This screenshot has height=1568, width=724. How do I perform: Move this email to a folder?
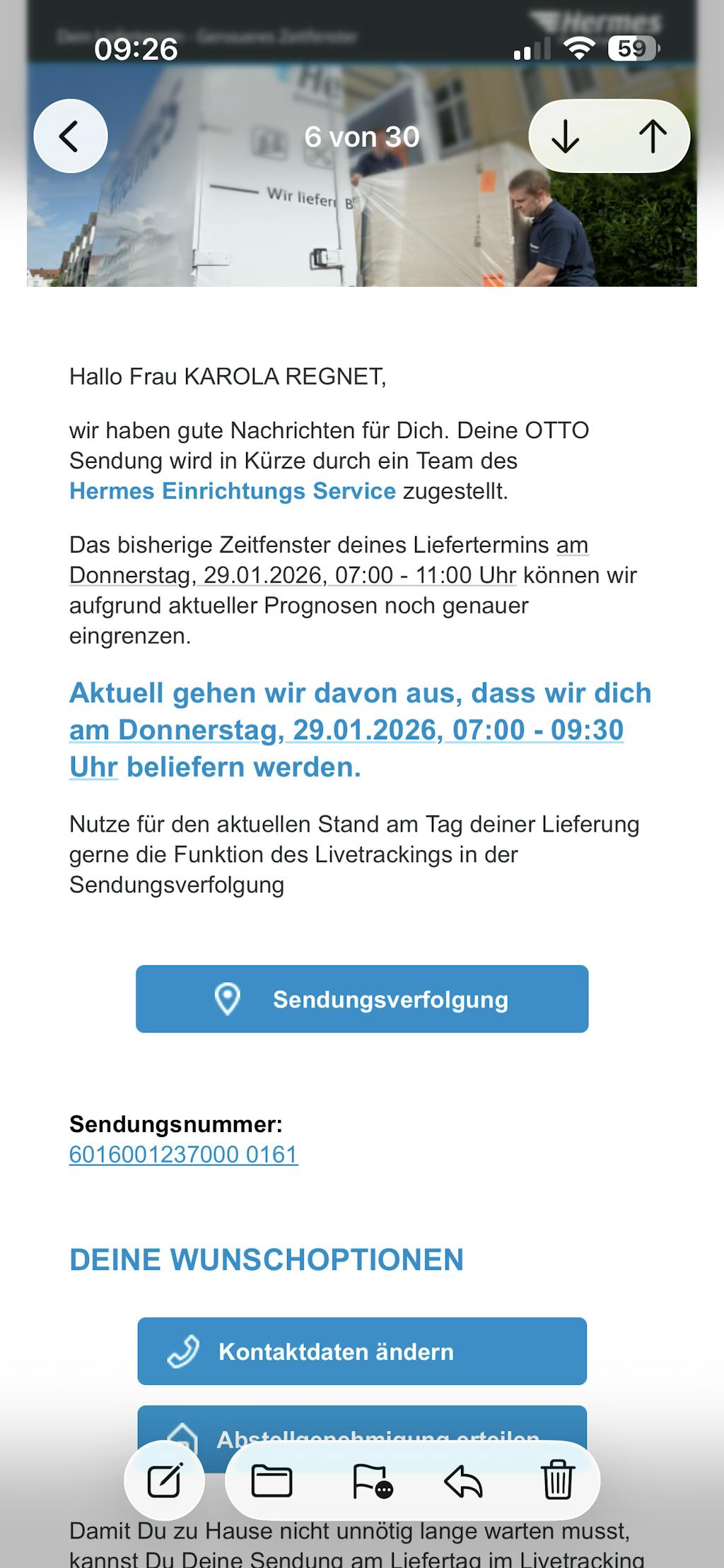point(271,1480)
